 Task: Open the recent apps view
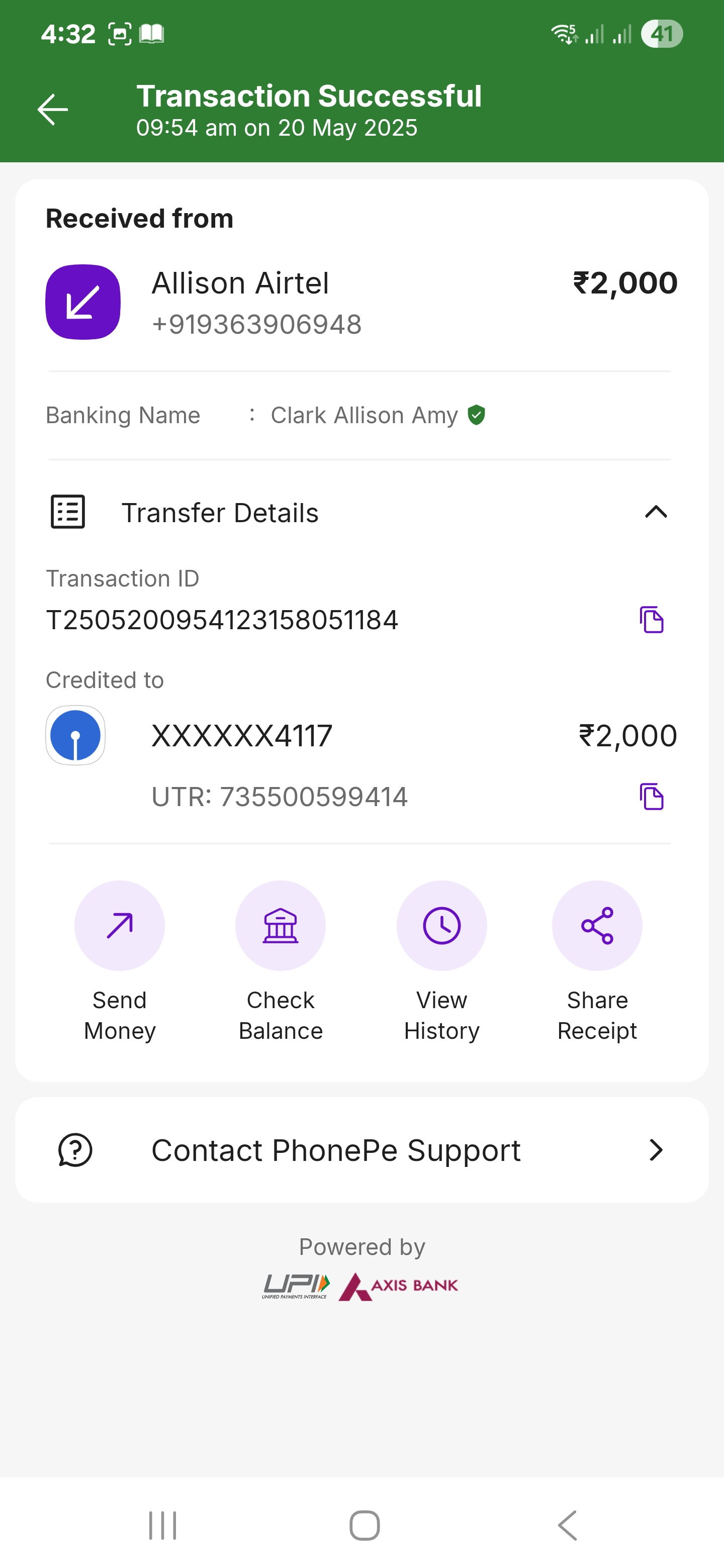(x=162, y=1525)
